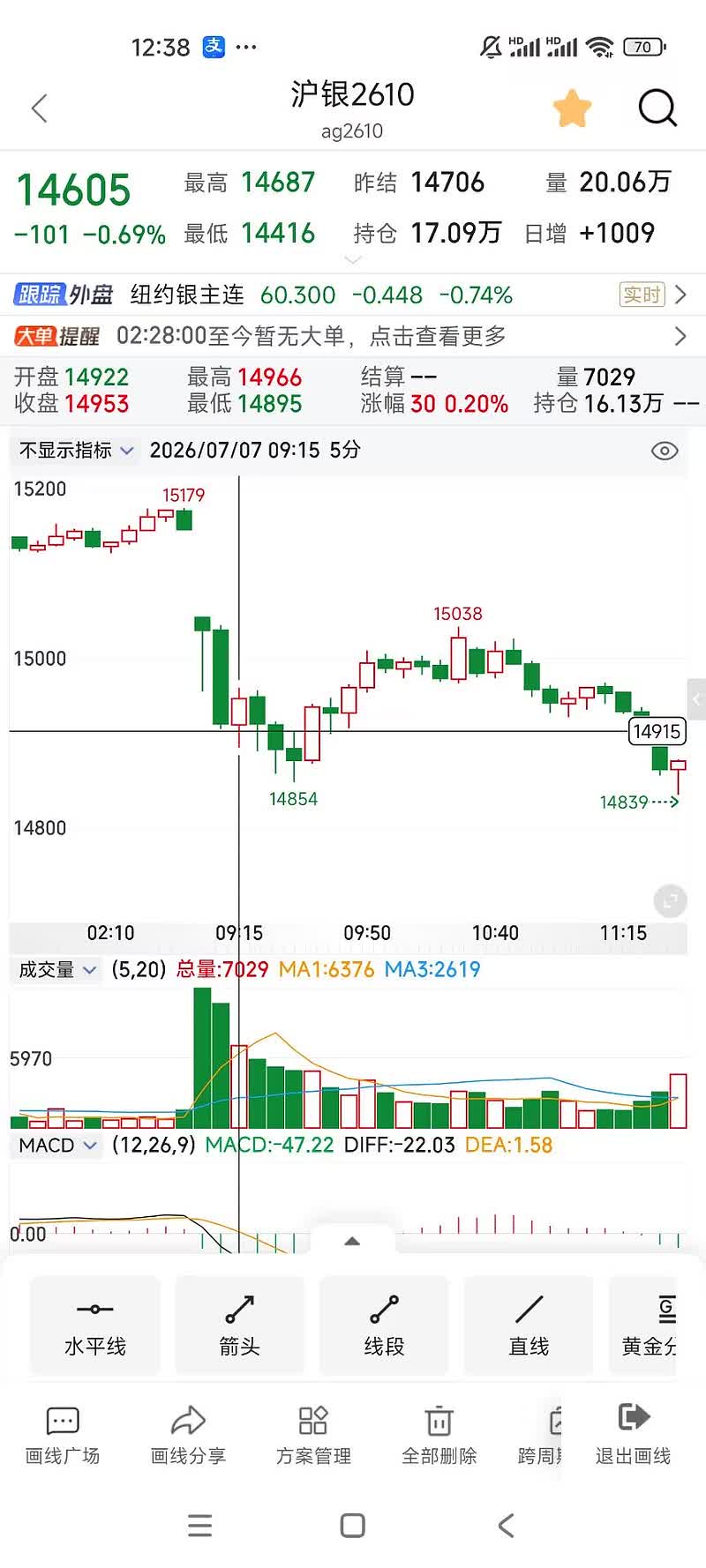Image resolution: width=706 pixels, height=1568 pixels.
Task: Expand the chart to fullscreen
Action: [x=670, y=901]
